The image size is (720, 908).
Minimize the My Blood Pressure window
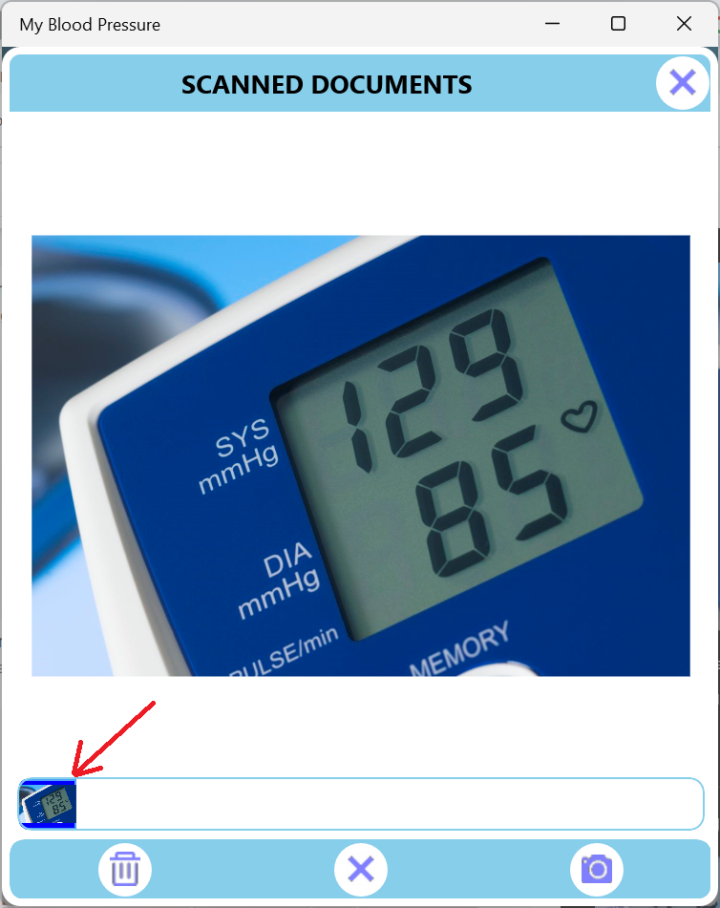click(x=552, y=24)
